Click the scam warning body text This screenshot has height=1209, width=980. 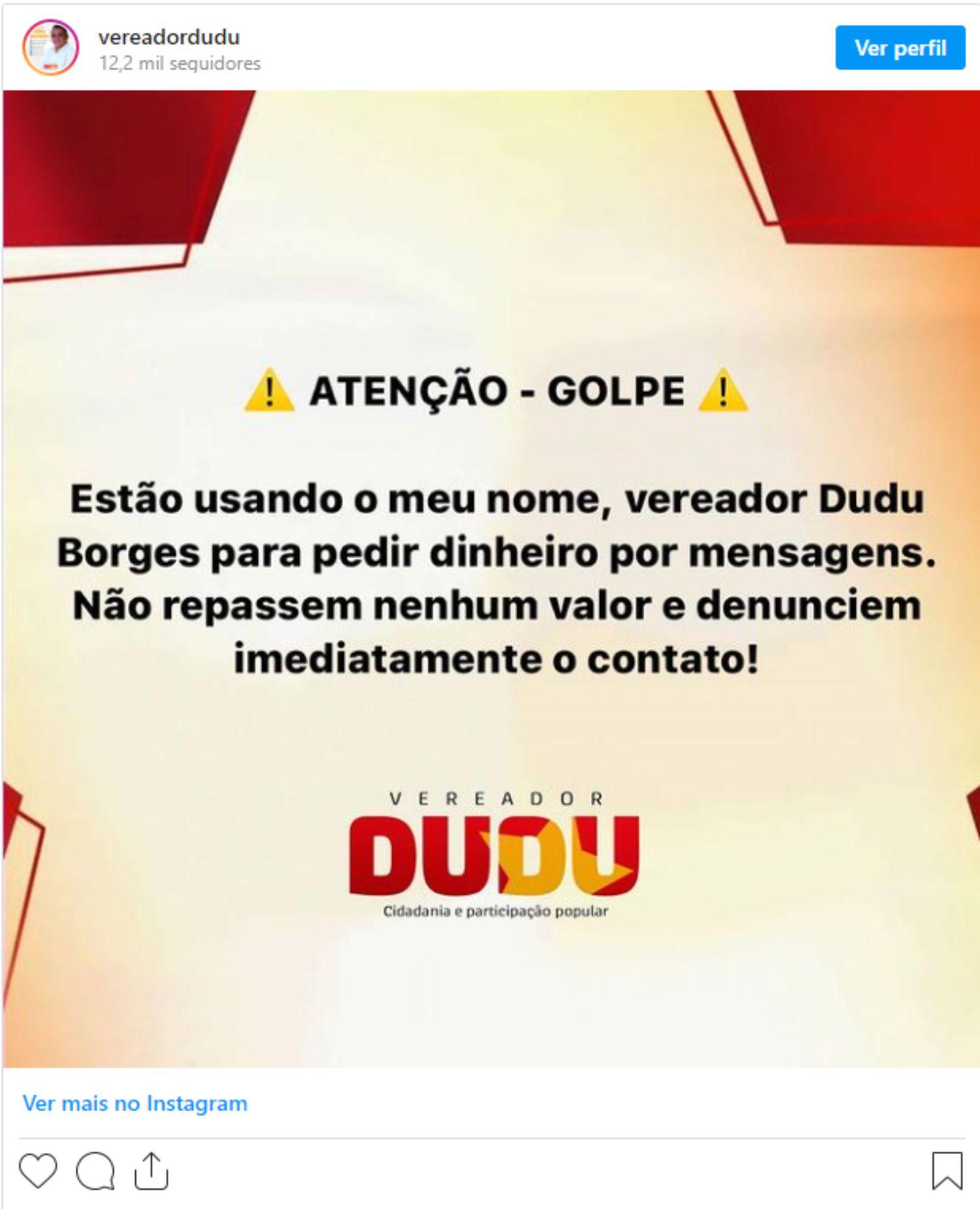pos(498,577)
